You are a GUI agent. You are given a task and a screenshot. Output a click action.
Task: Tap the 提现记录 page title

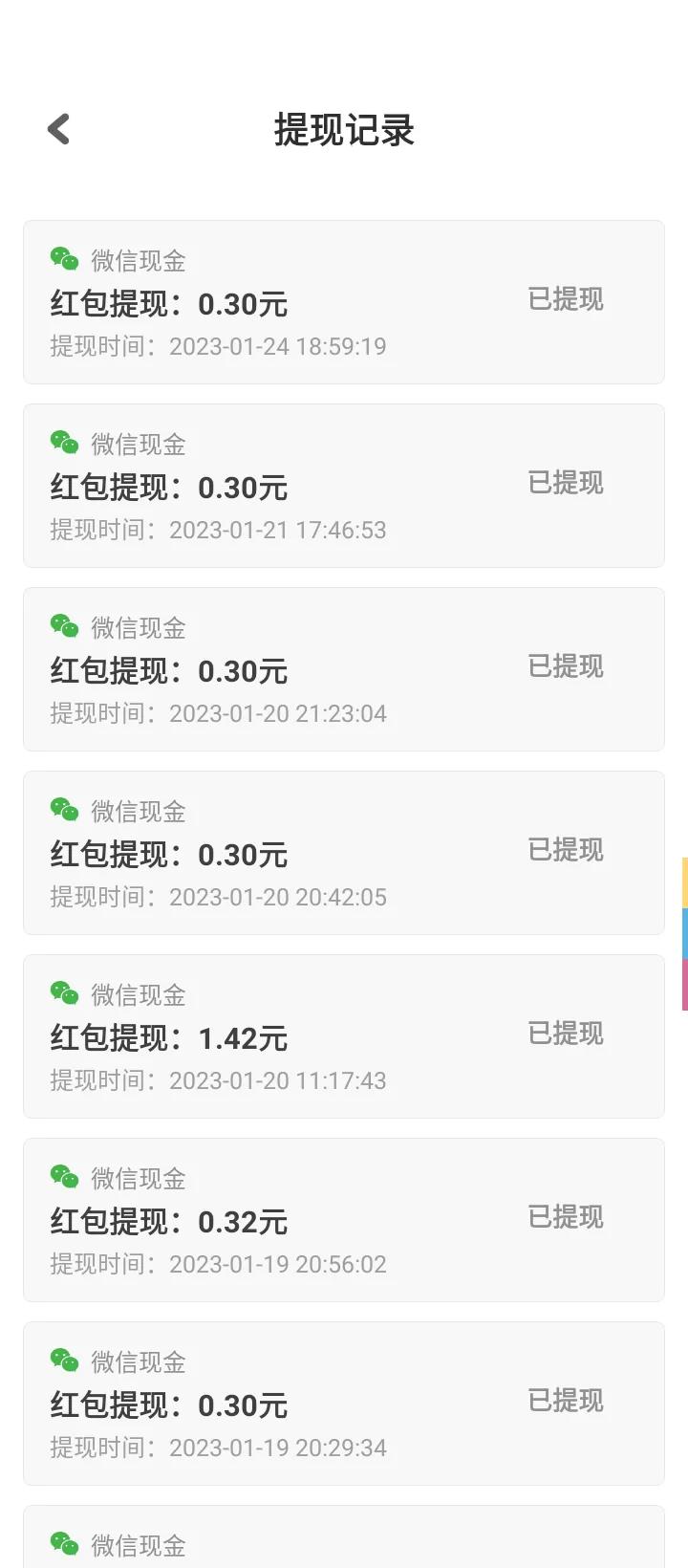click(344, 129)
